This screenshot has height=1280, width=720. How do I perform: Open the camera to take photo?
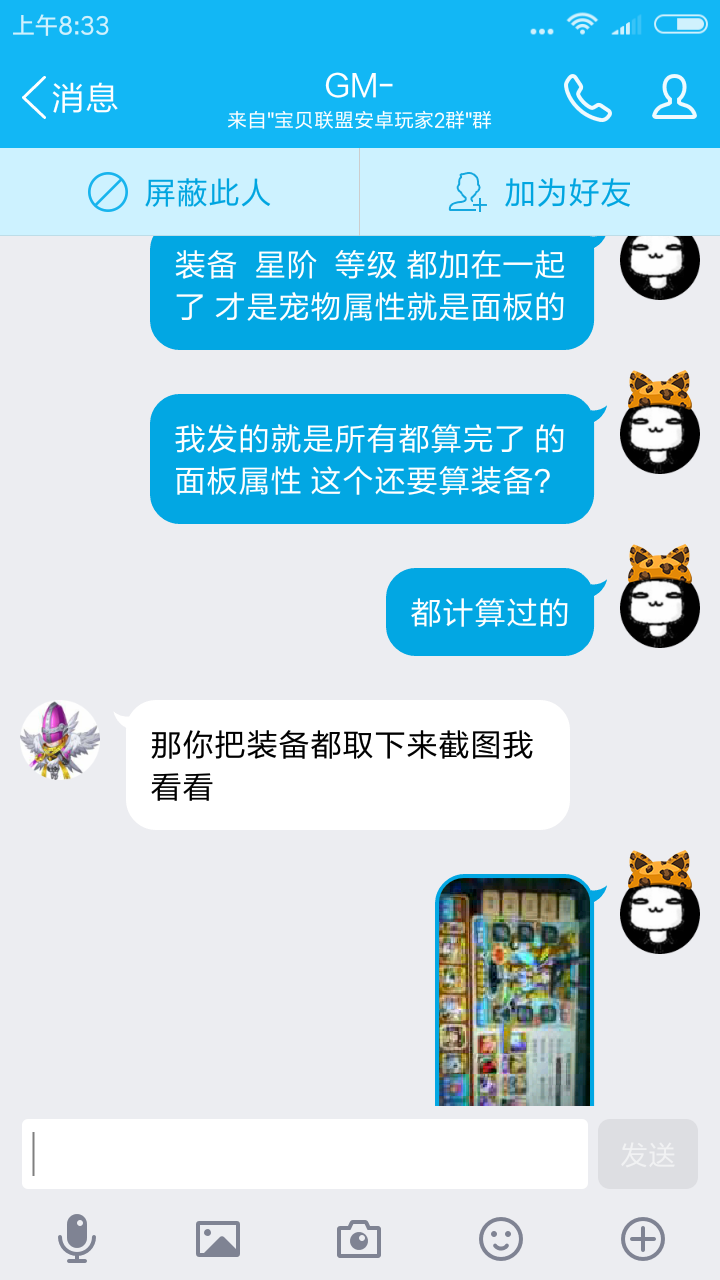coord(359,1239)
